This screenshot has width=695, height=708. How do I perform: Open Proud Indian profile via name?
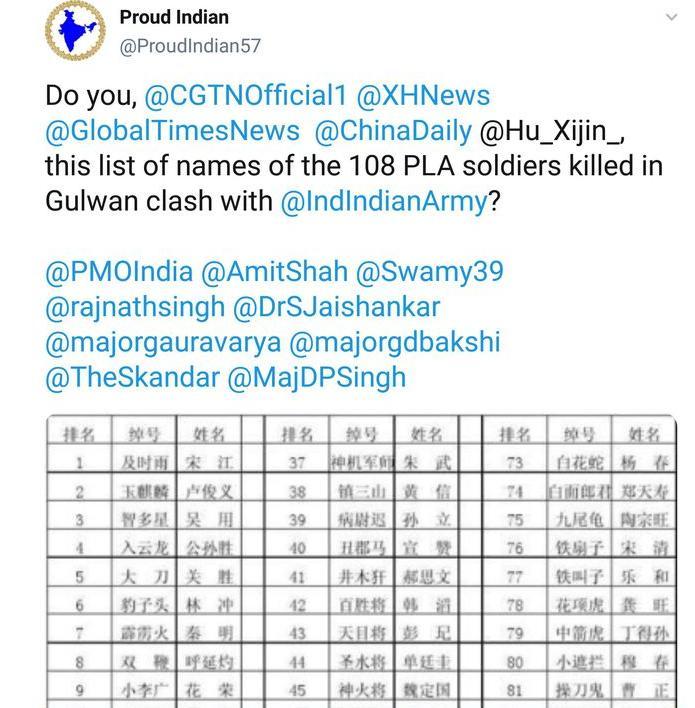coord(174,18)
